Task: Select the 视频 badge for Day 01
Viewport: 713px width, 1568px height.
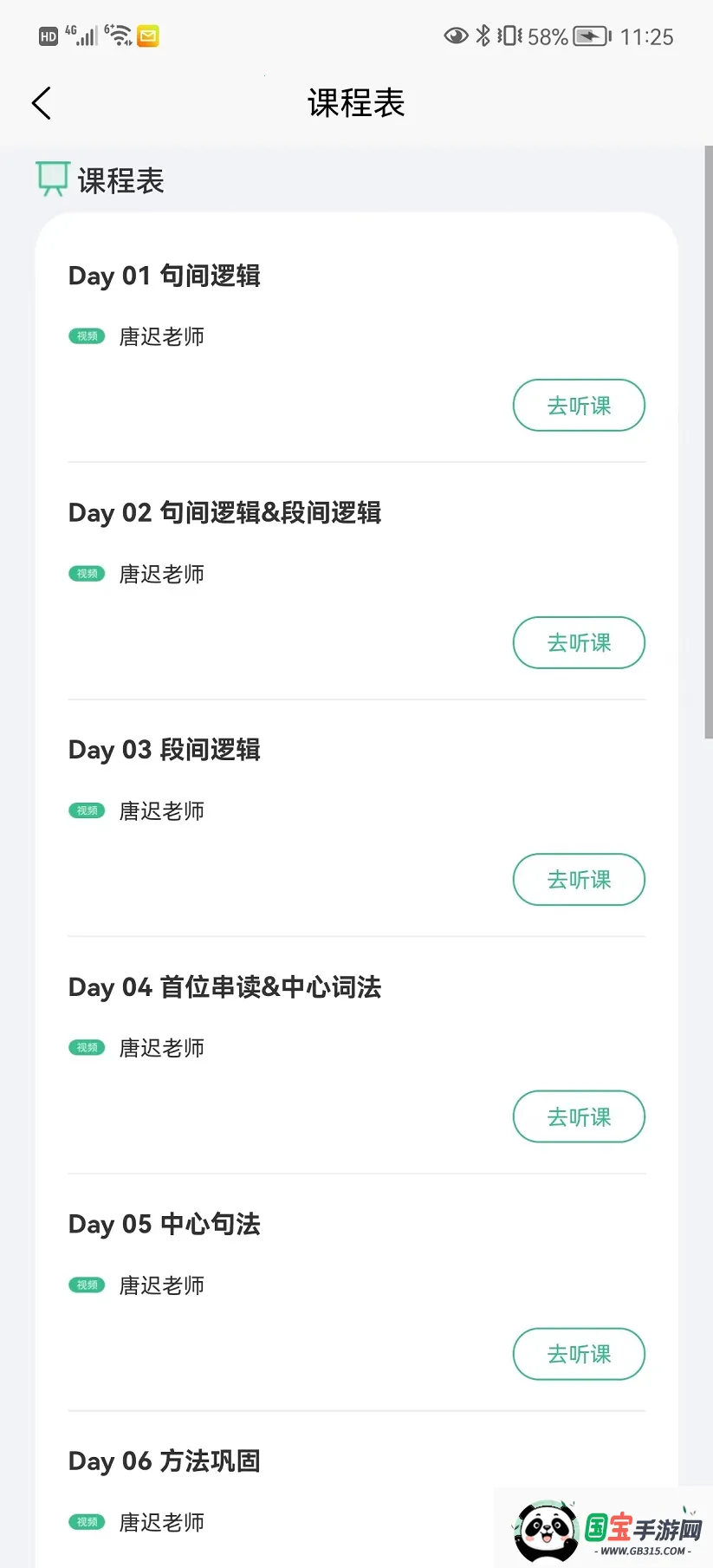Action: [86, 336]
